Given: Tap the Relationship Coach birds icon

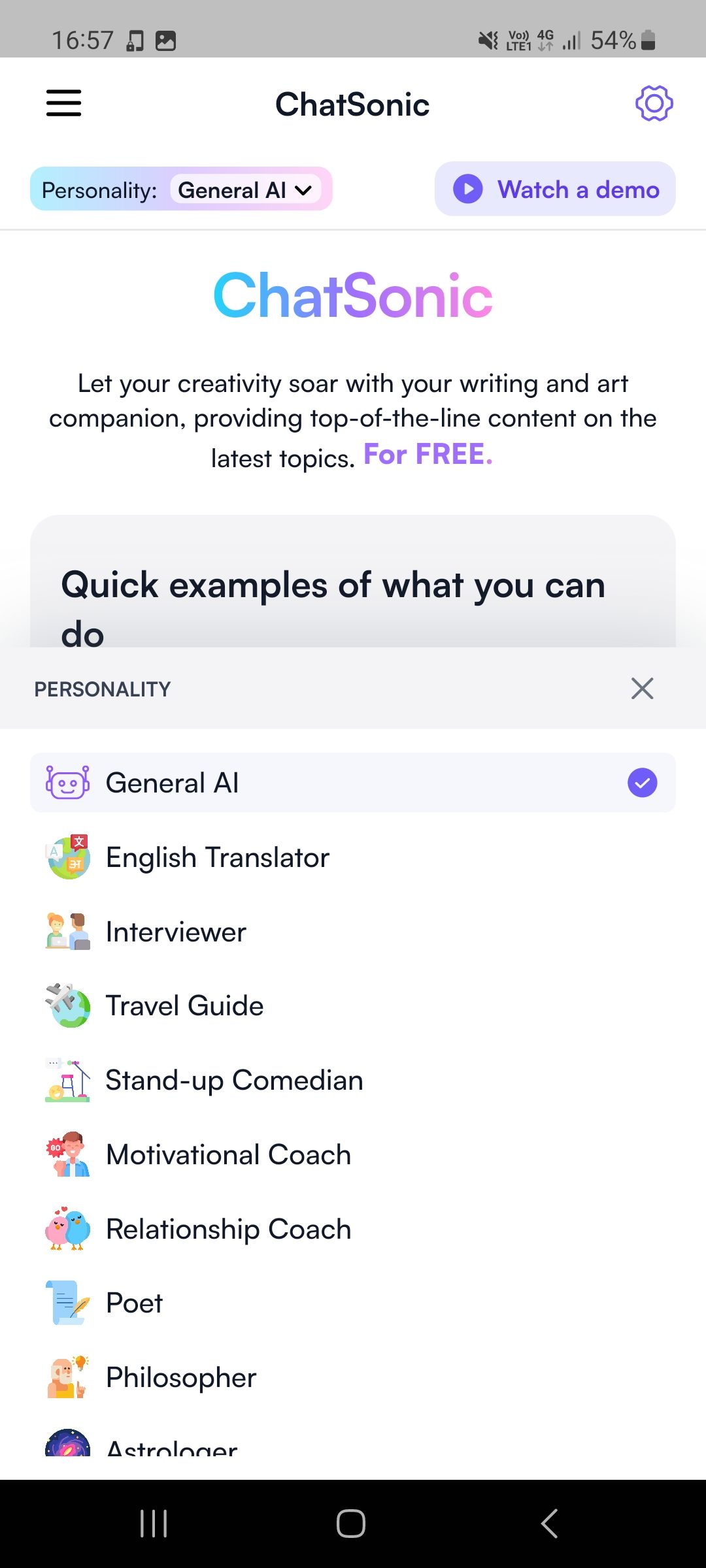Looking at the screenshot, I should pos(67,1229).
